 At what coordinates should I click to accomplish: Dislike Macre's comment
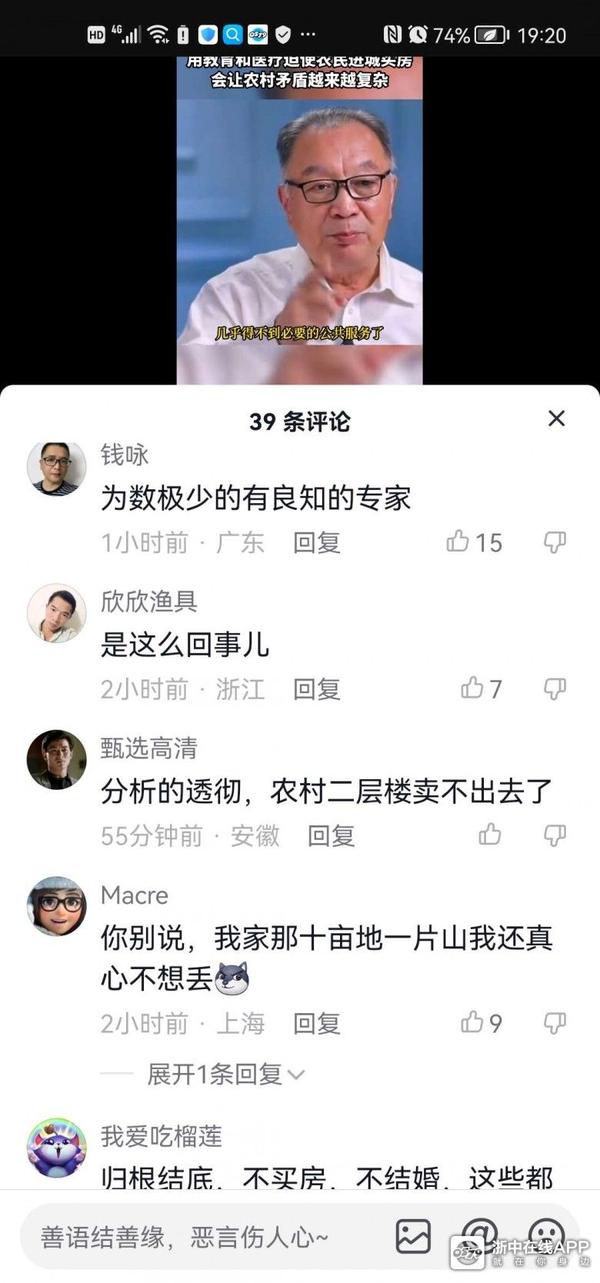point(555,1022)
